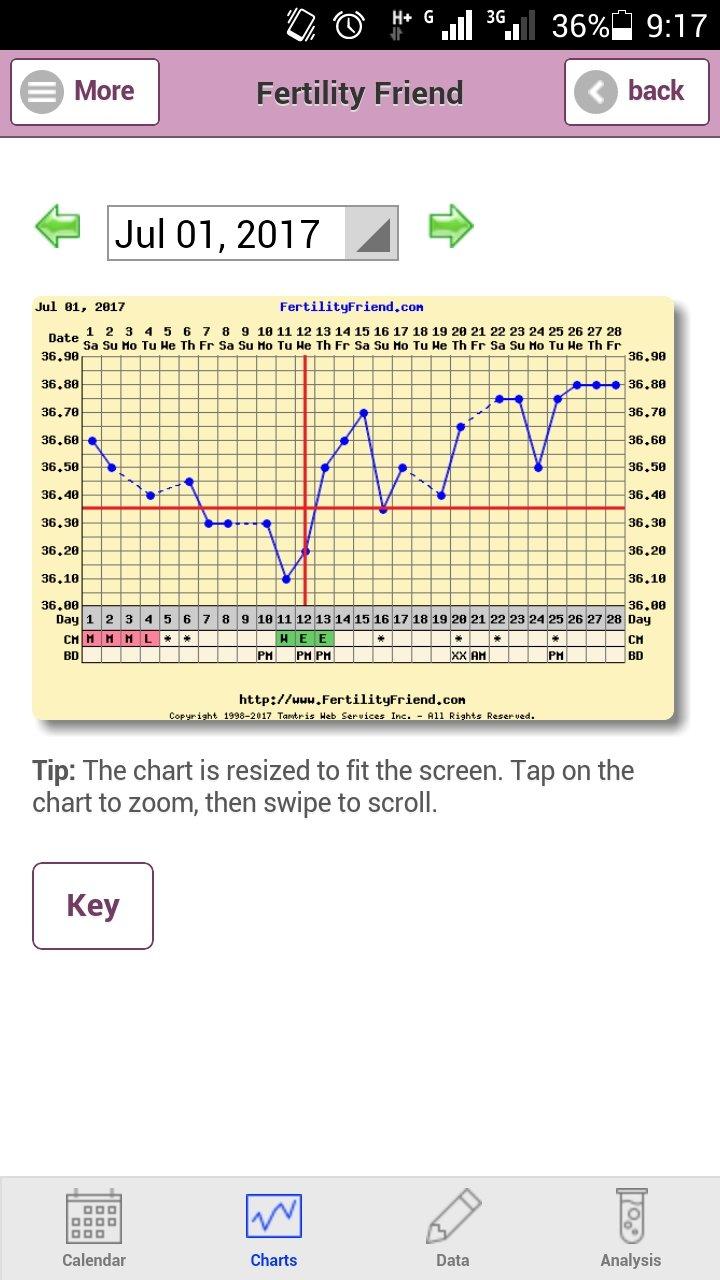Open the Jul 01, 2017 date dropdown

coord(252,234)
